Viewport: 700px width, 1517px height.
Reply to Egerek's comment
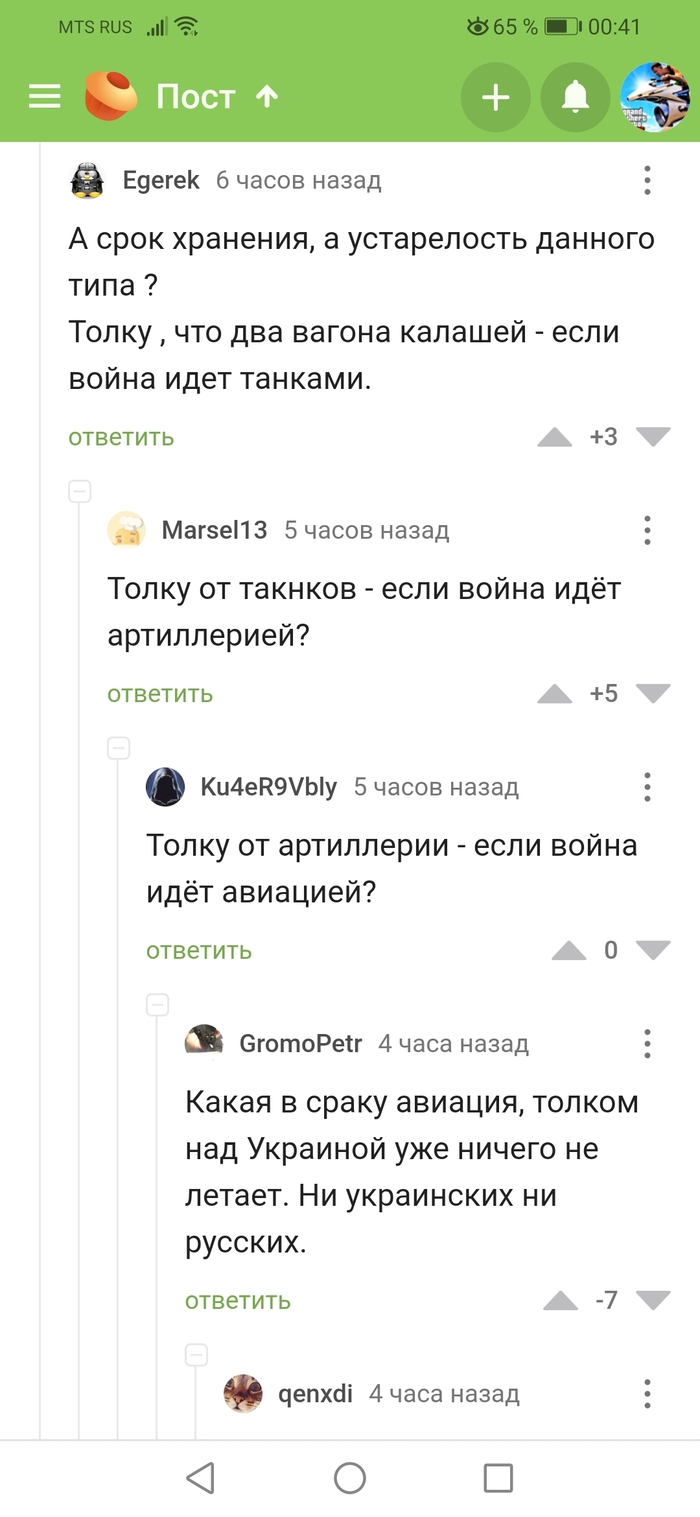pos(121,437)
